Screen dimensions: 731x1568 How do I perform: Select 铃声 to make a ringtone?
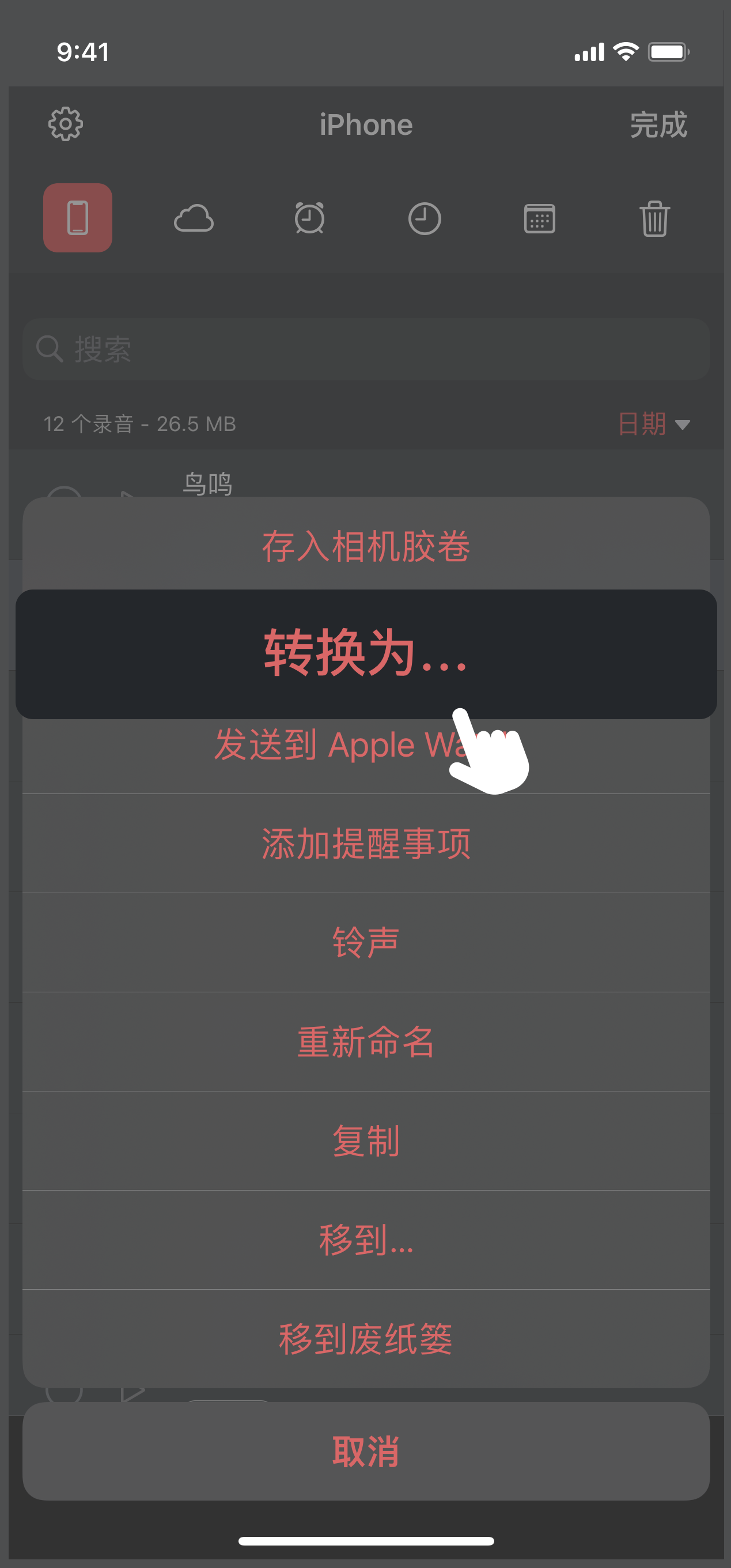(x=365, y=942)
